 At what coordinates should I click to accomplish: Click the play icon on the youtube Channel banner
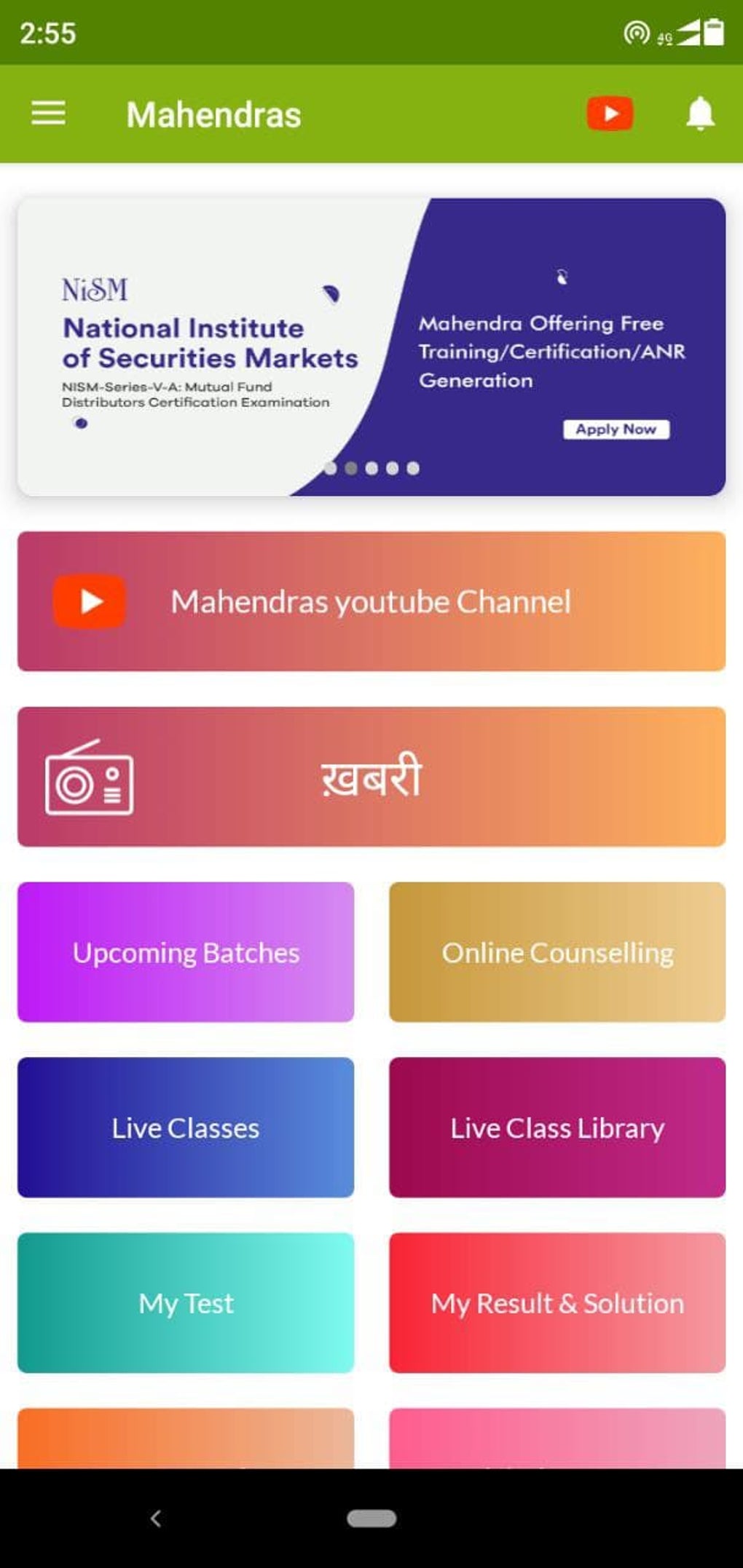pyautogui.click(x=90, y=601)
